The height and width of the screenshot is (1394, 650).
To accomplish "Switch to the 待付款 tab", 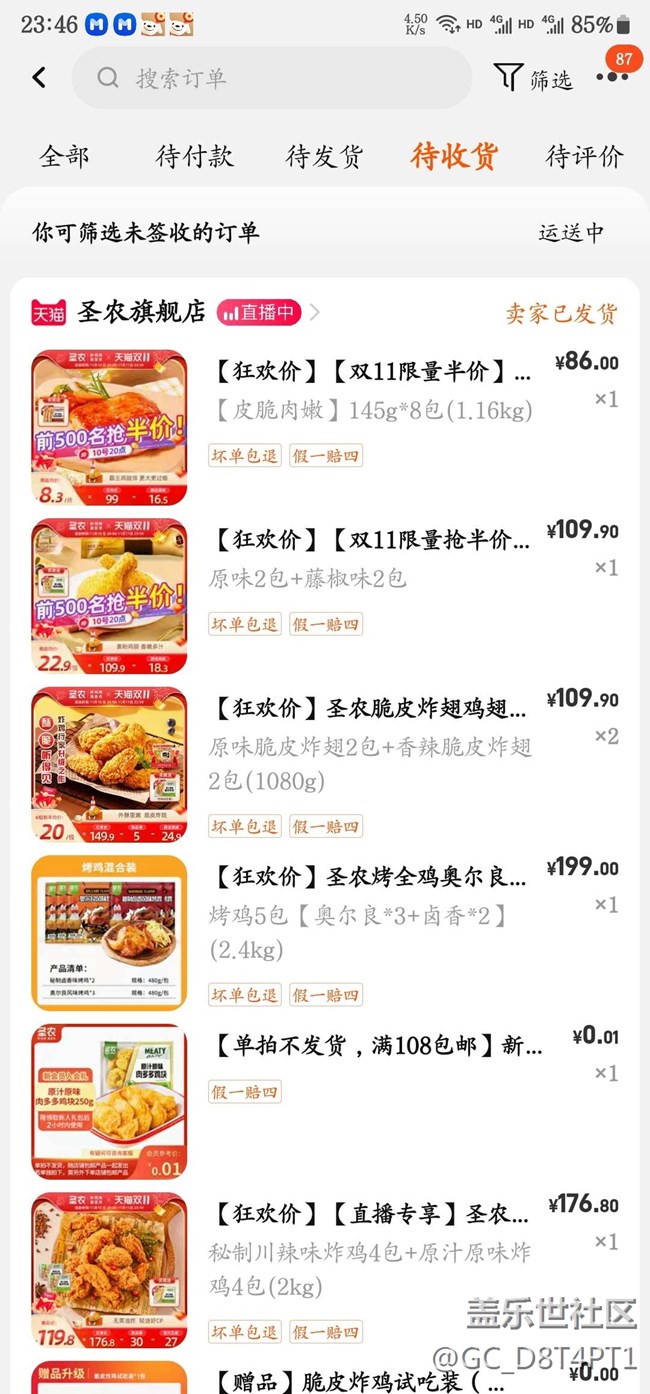I will (194, 156).
